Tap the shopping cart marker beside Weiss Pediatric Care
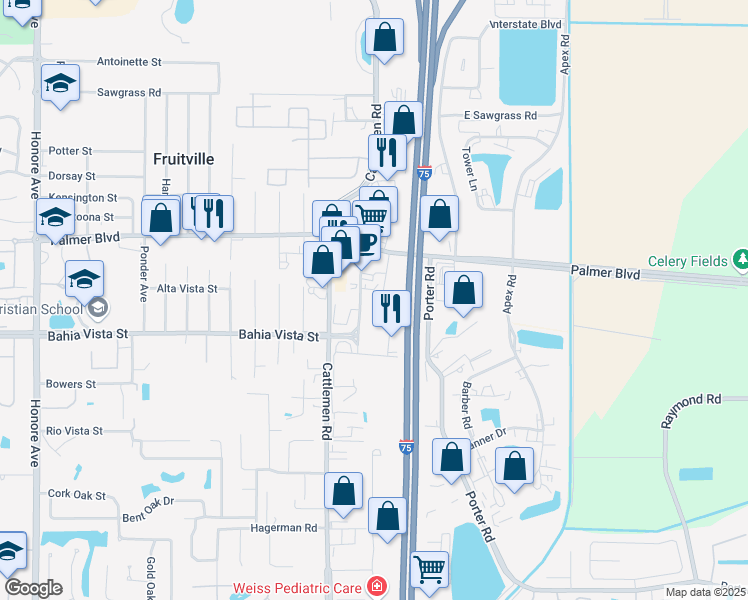Viewport: 748px width, 600px height. tap(429, 569)
